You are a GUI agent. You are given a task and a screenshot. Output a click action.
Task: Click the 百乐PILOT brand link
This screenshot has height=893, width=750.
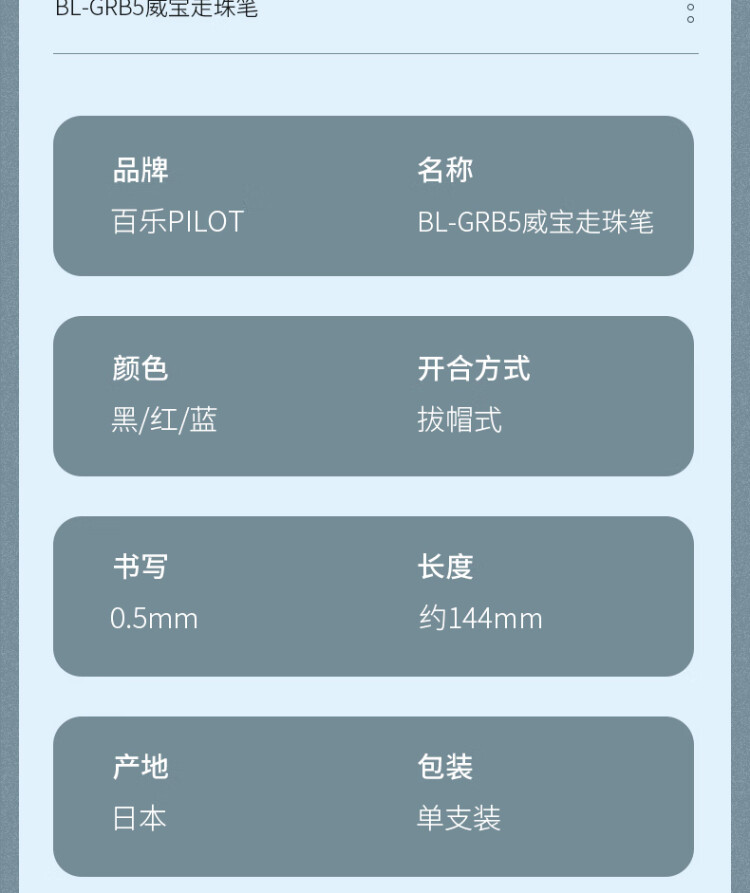coord(176,222)
